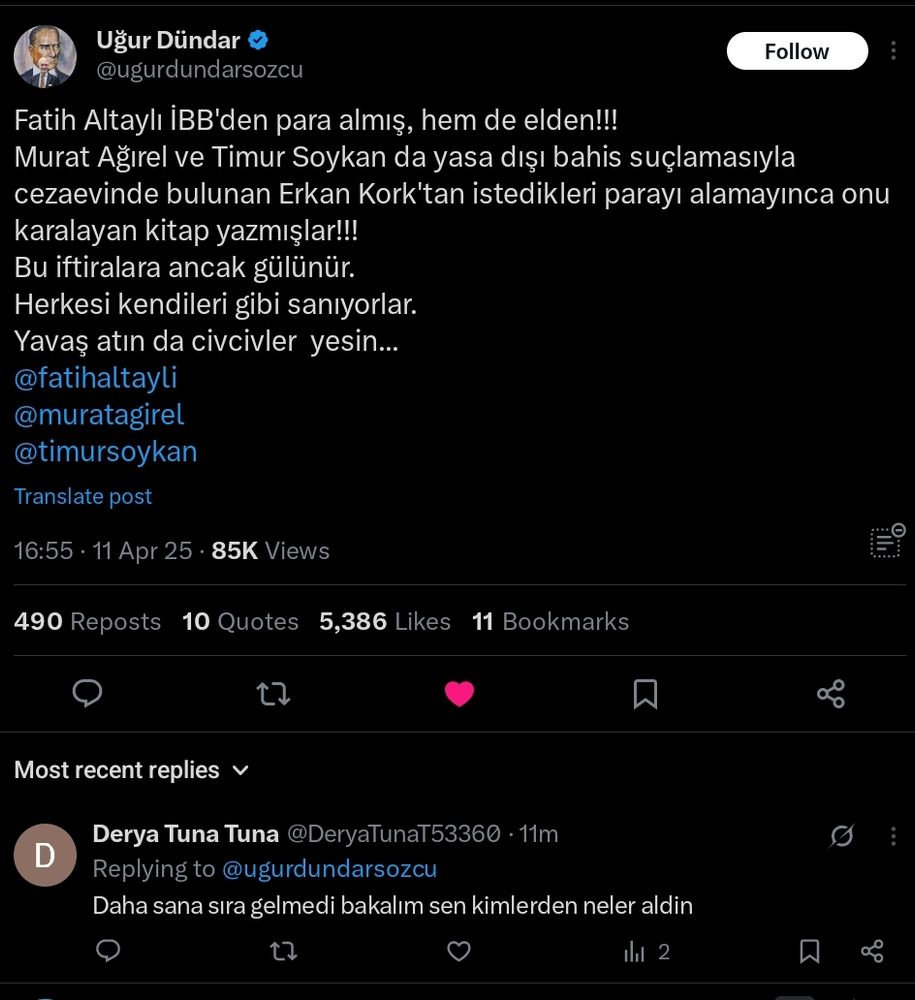Unlike the post by clicking the heart
915x1000 pixels.
click(459, 693)
